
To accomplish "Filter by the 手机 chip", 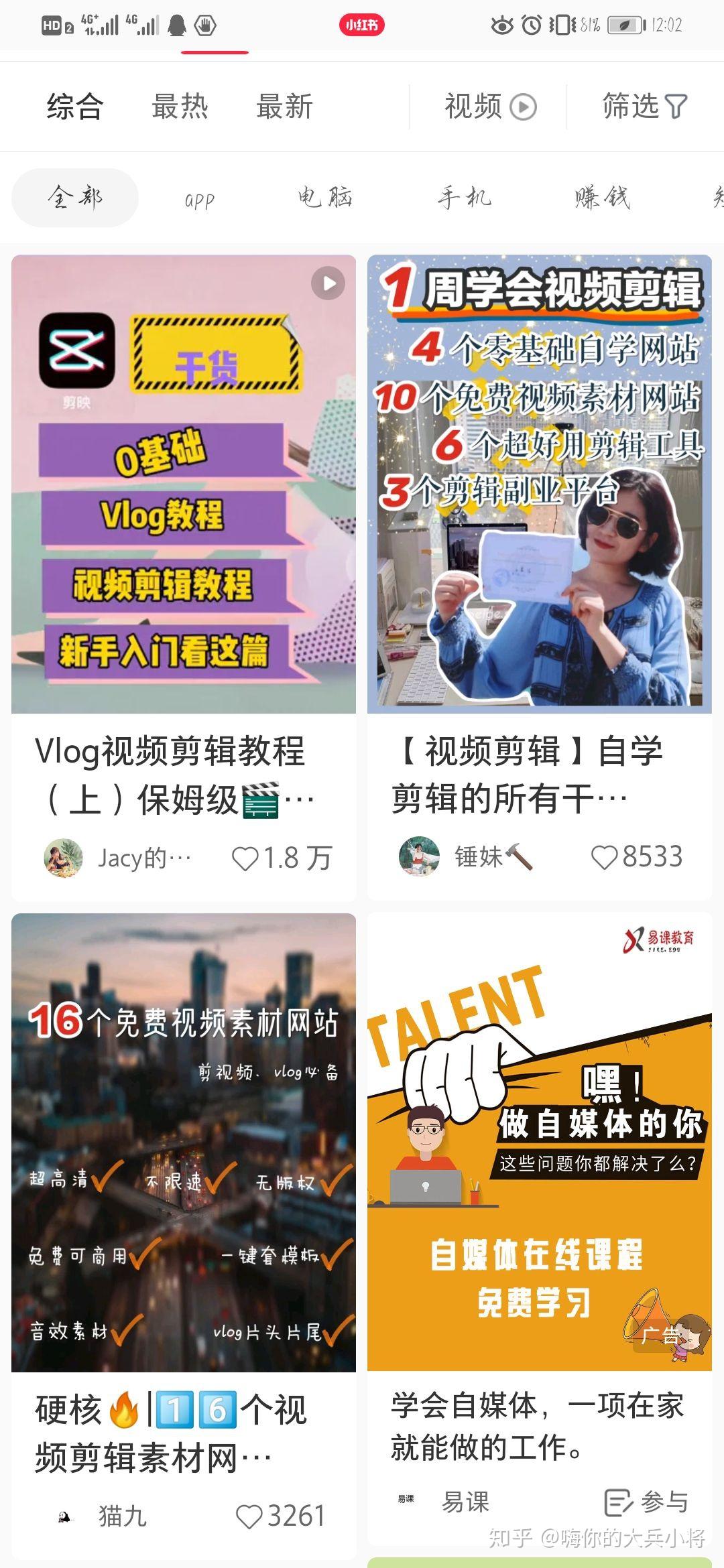I will pos(465,198).
